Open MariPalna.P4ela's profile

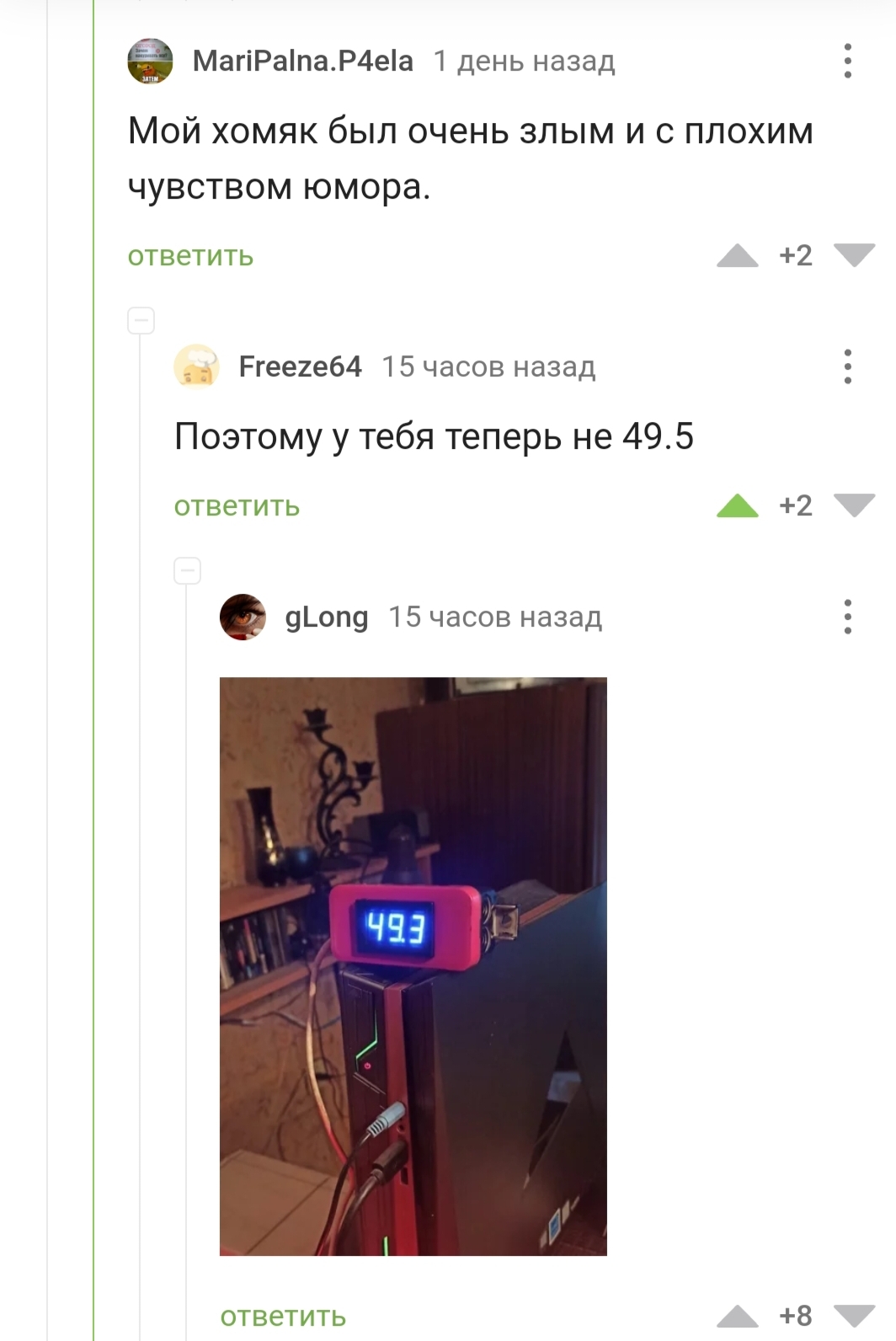coord(302,61)
